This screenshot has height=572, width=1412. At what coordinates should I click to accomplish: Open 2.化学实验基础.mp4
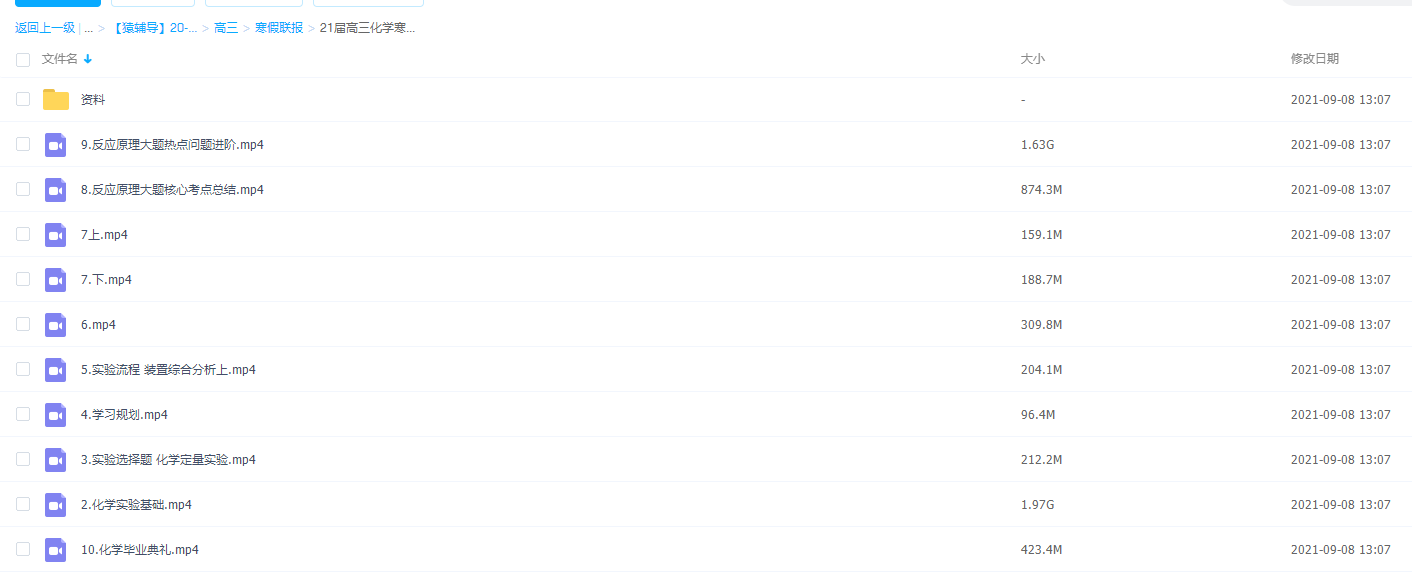point(136,505)
